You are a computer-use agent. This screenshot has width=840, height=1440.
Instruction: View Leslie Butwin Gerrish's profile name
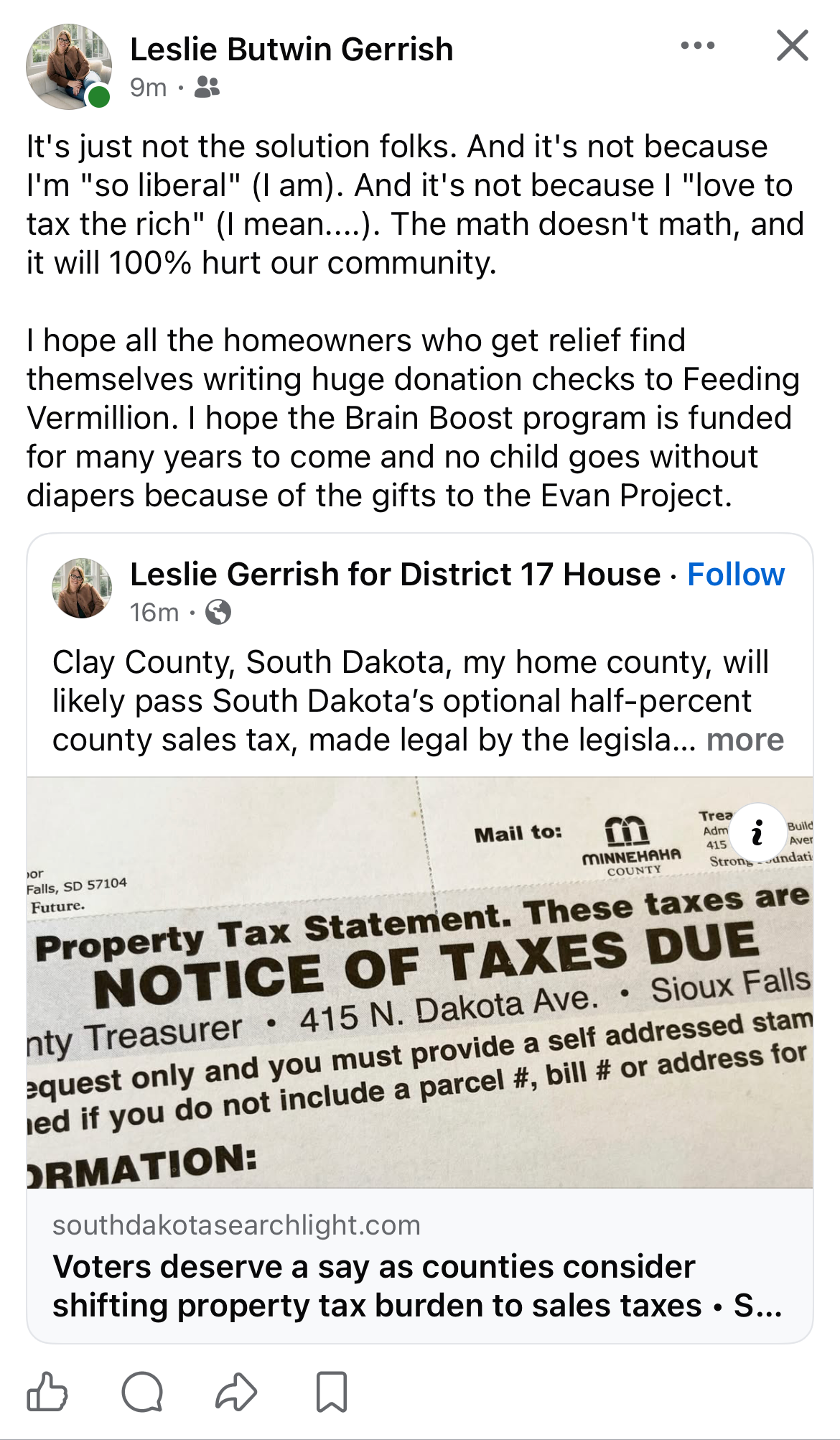[x=291, y=50]
